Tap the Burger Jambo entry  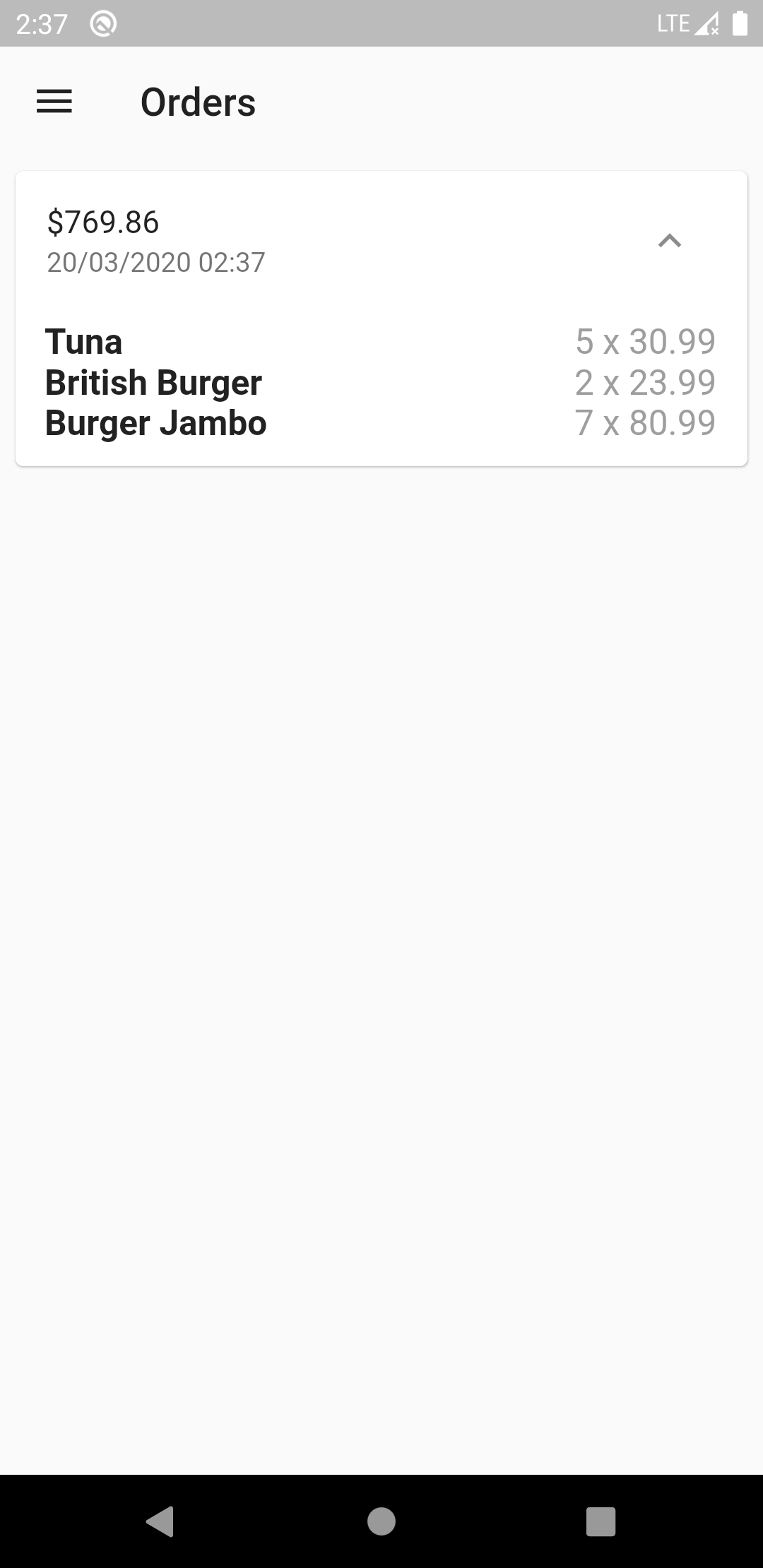coord(155,424)
